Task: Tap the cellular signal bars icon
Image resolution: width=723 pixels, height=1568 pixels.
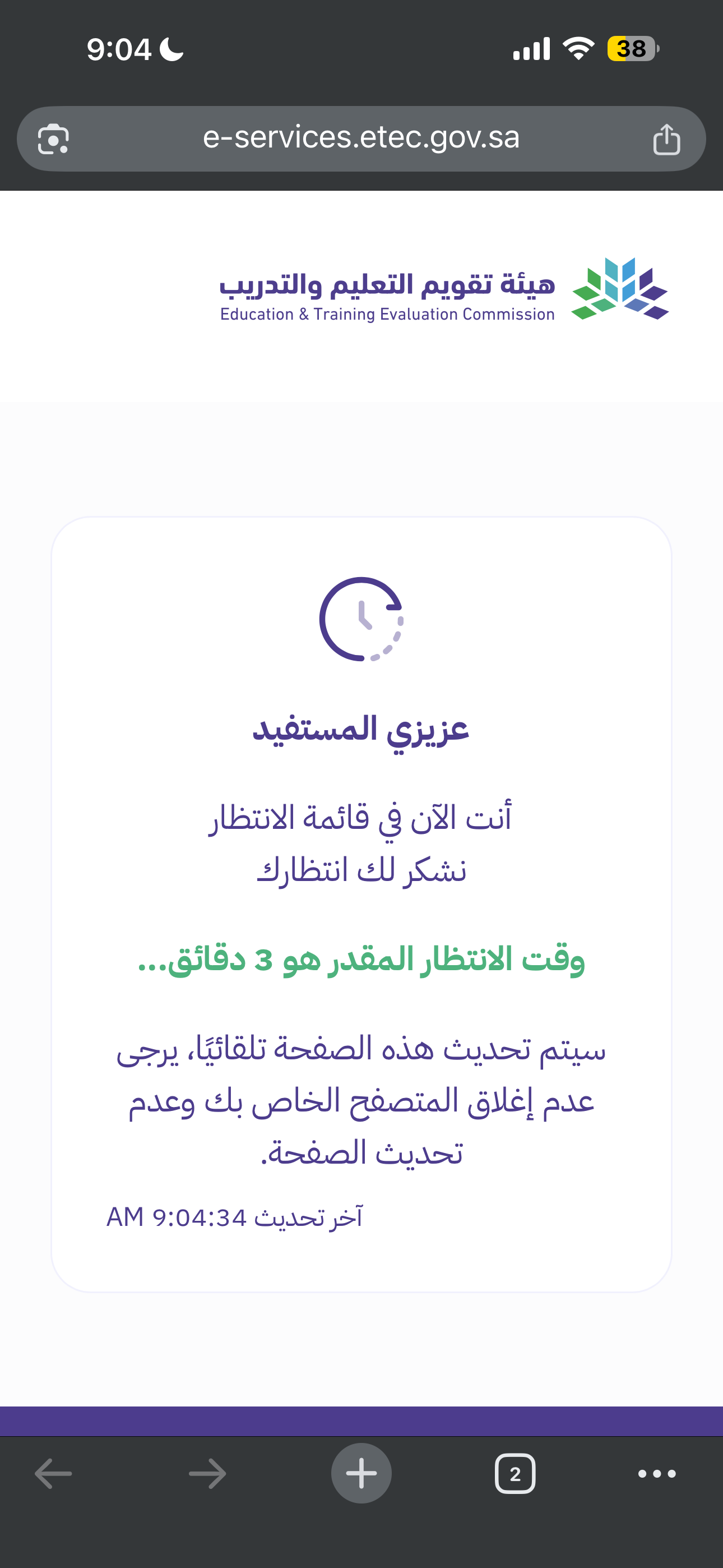Action: point(531,49)
